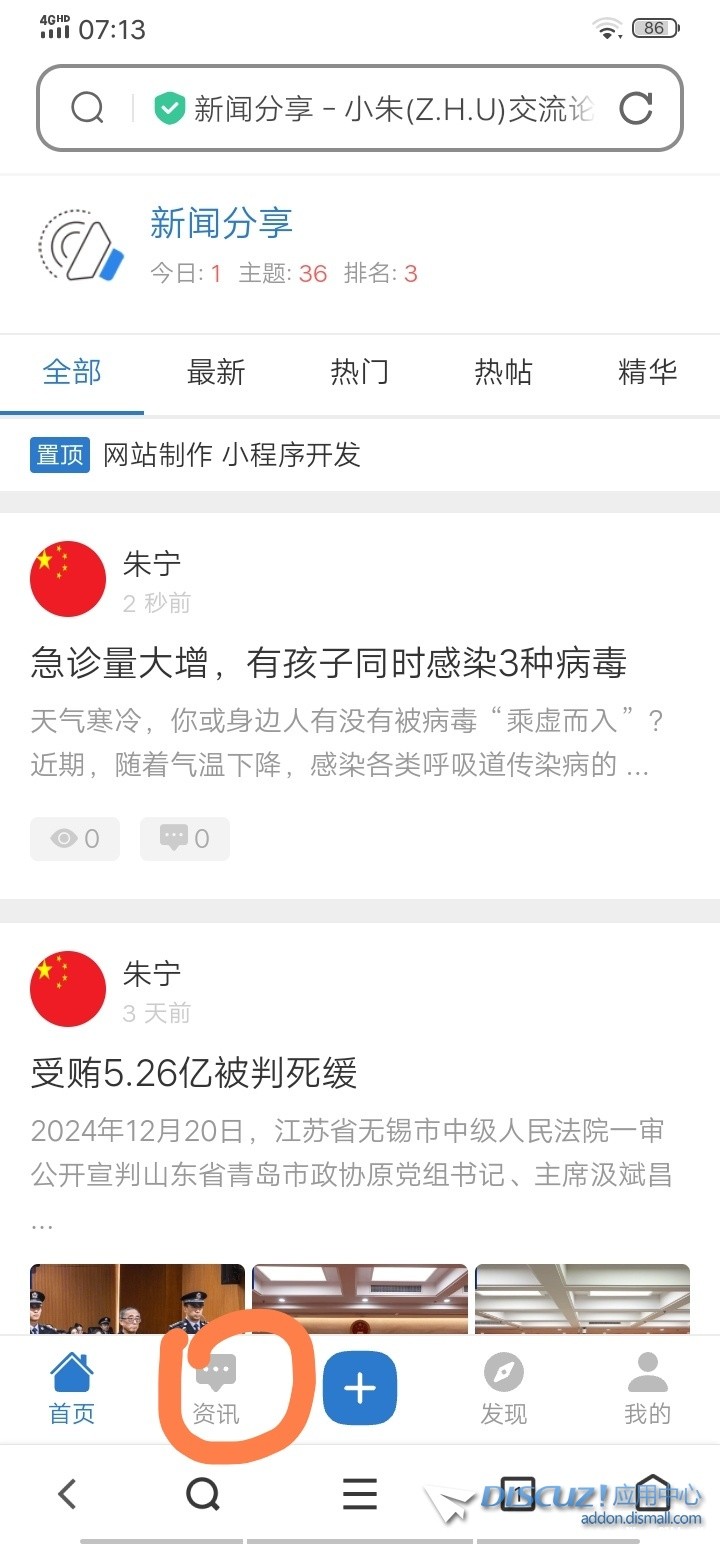This screenshot has width=720, height=1544.
Task: Open post 急诊量大增，有孩子同时感染3种病毒
Action: coord(329,663)
